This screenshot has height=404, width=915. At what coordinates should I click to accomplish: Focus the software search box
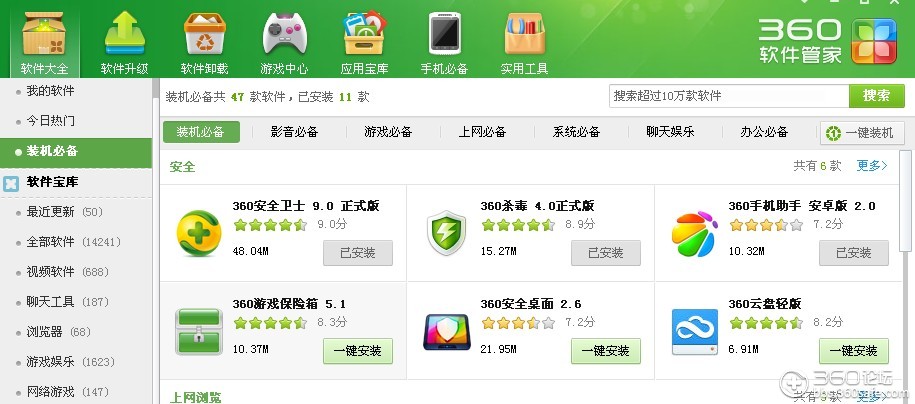click(x=728, y=96)
